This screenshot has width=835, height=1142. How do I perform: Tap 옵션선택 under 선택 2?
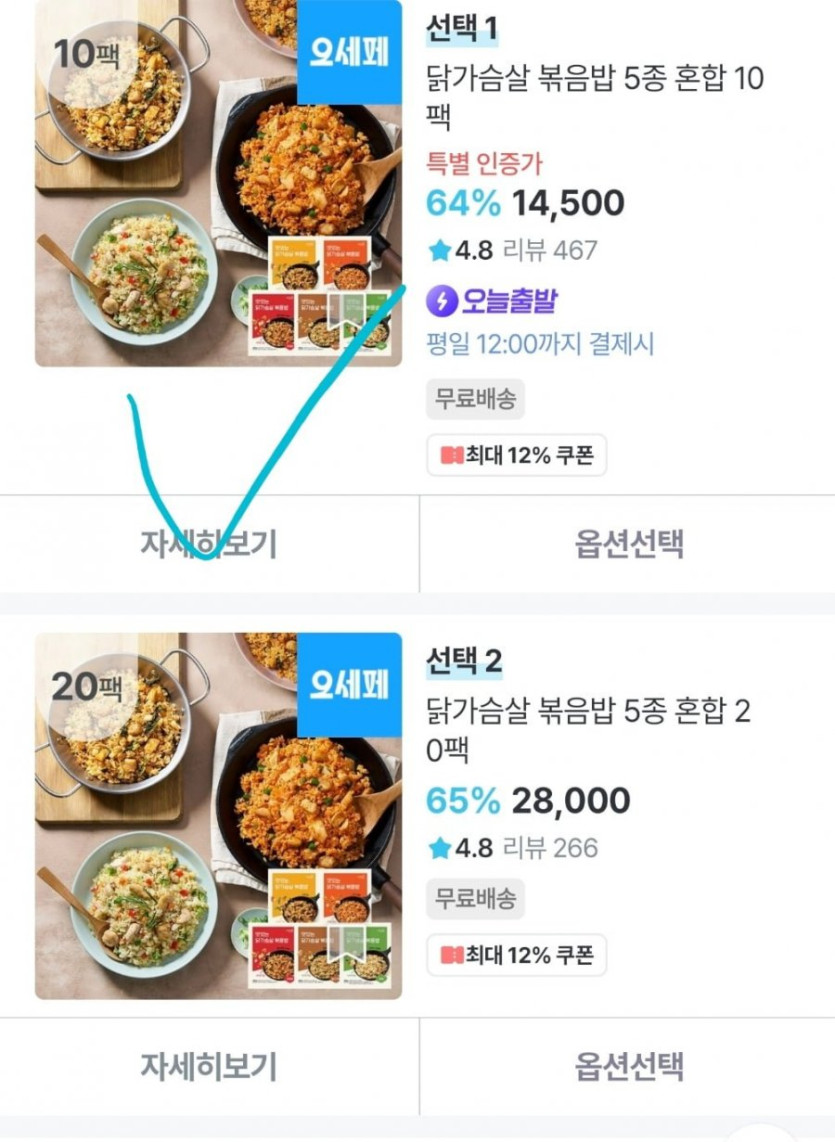628,1066
